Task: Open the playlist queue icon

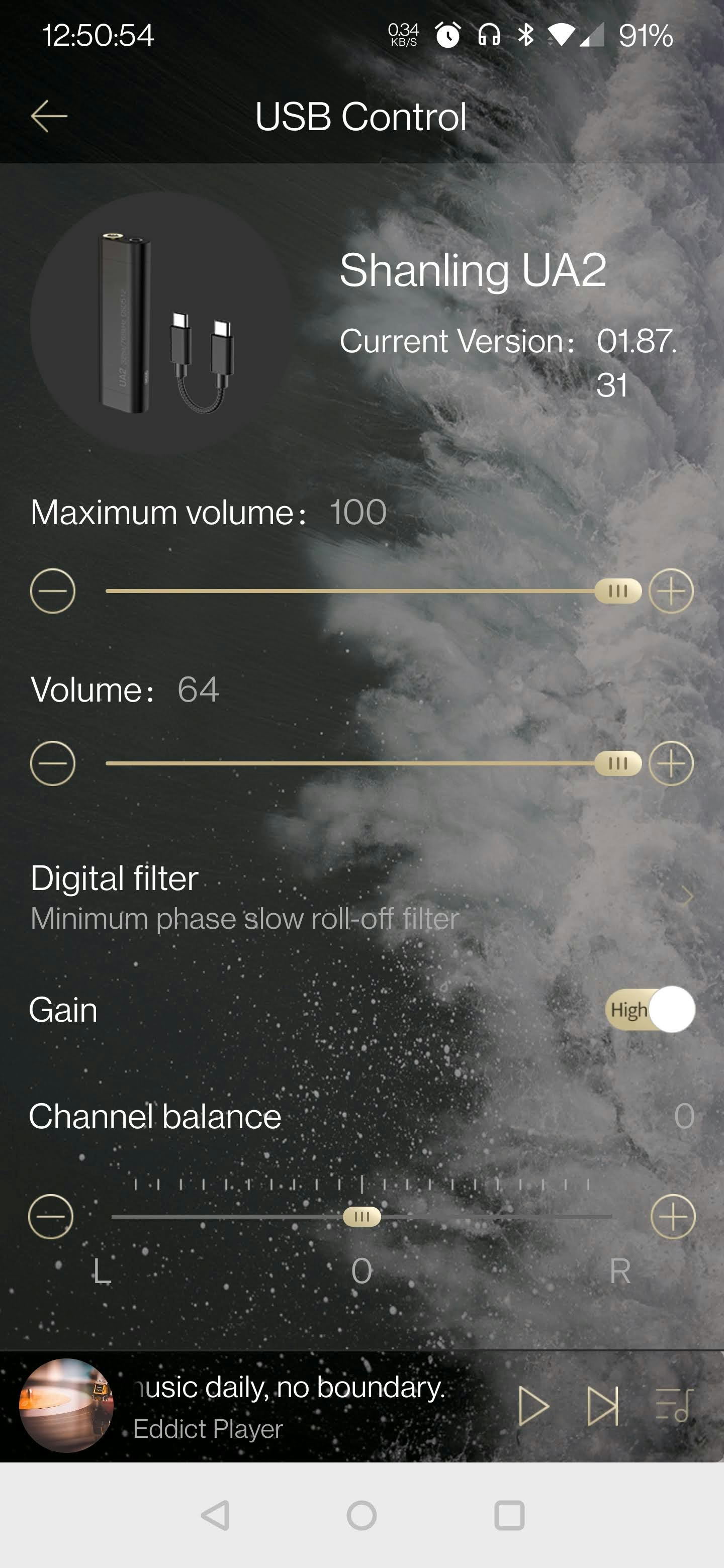Action: [x=674, y=1406]
